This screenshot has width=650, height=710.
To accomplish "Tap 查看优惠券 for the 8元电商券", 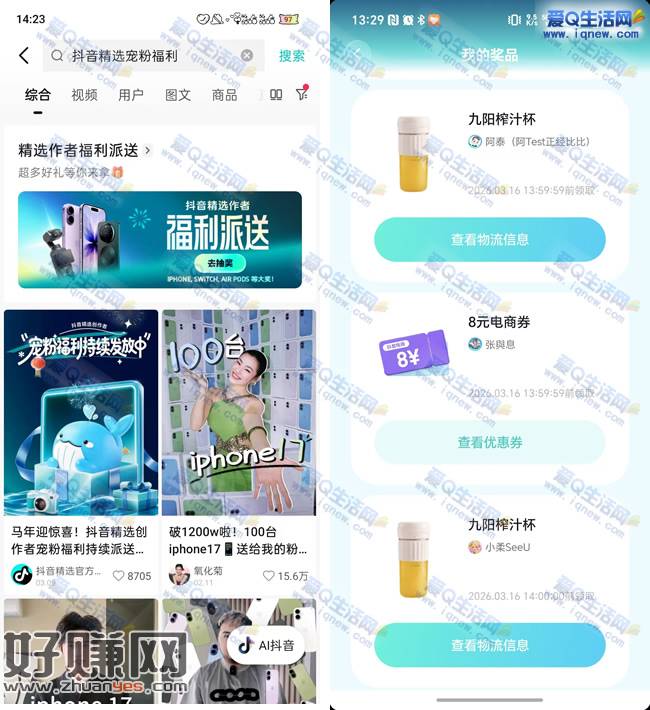I will tap(489, 442).
